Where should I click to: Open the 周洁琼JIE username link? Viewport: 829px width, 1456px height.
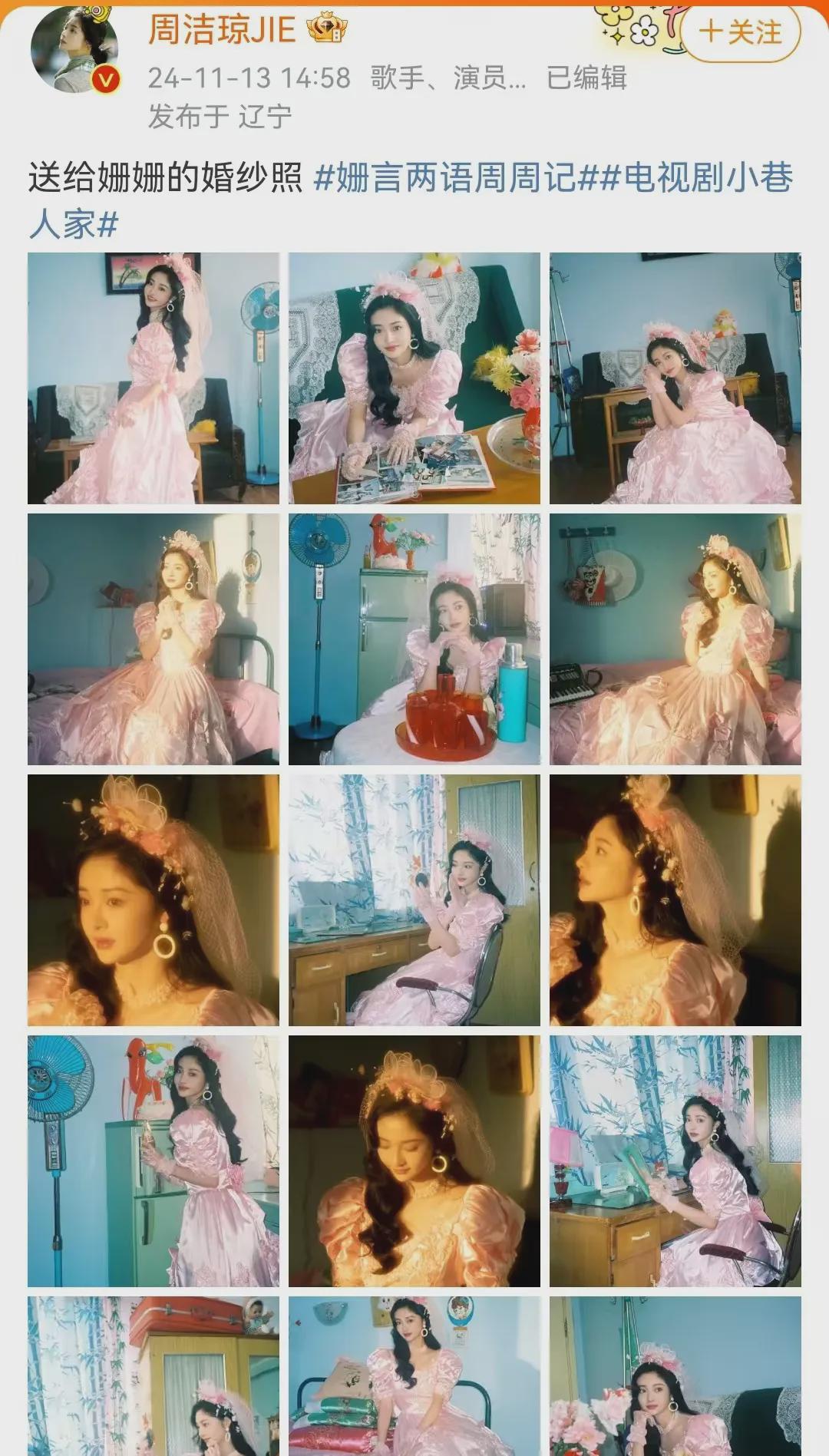click(221, 29)
